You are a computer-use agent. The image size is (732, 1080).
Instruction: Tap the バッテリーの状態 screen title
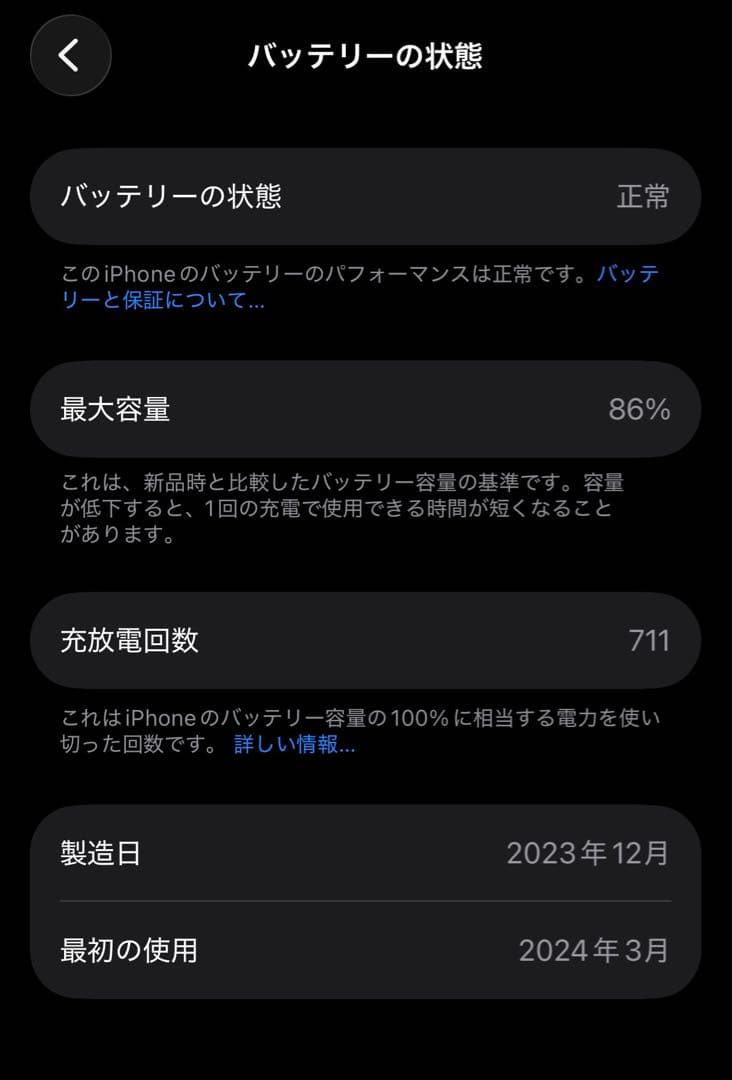366,56
